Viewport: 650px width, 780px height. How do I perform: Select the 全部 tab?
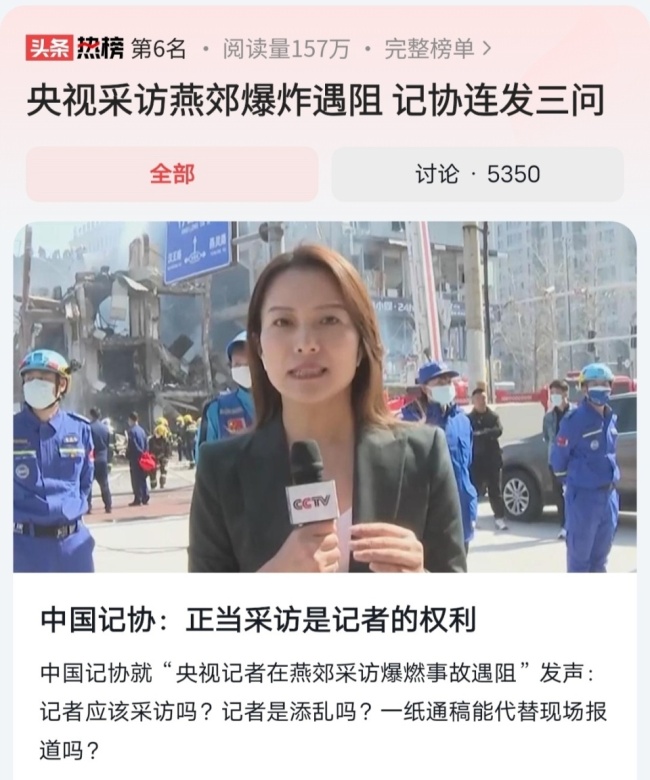[x=172, y=174]
